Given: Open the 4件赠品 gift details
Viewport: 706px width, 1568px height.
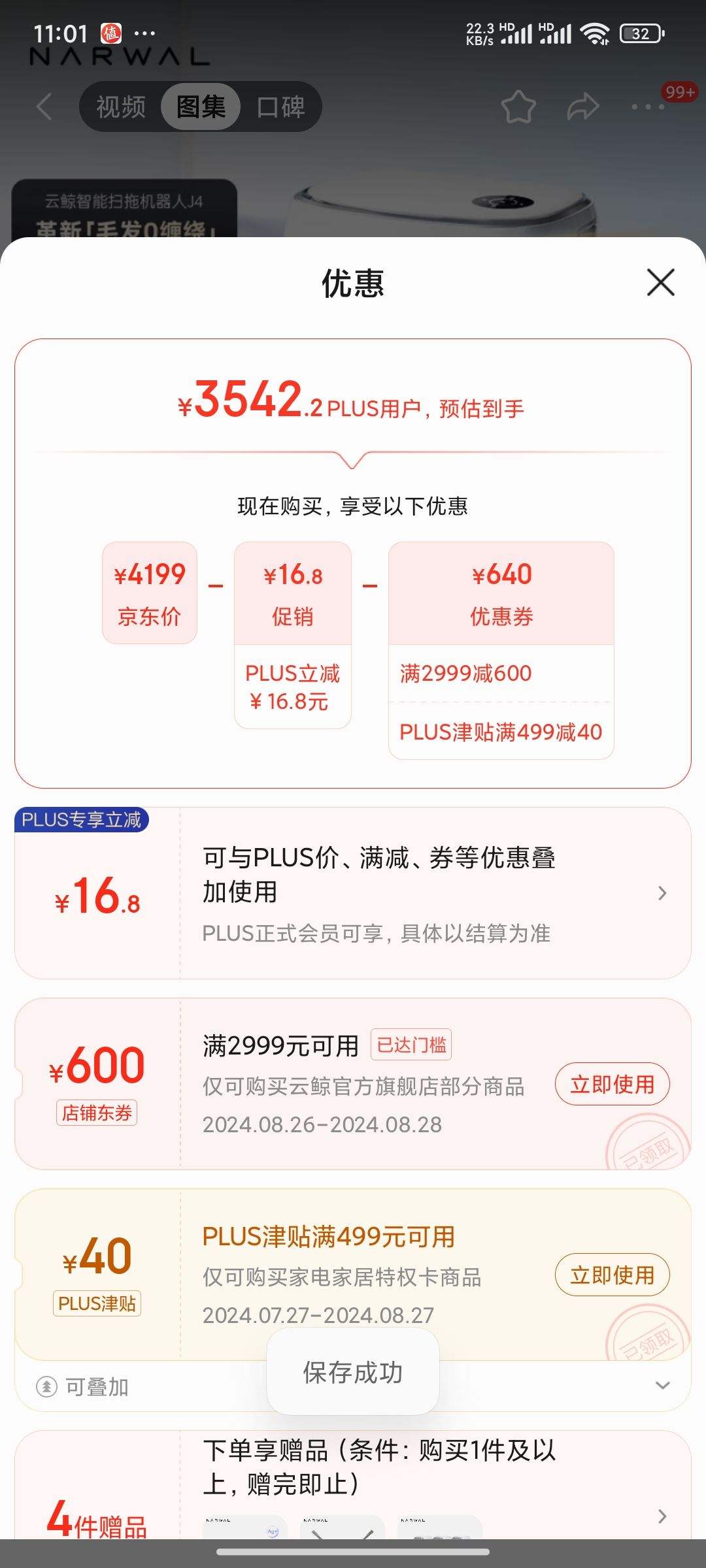Looking at the screenshot, I should (662, 1516).
